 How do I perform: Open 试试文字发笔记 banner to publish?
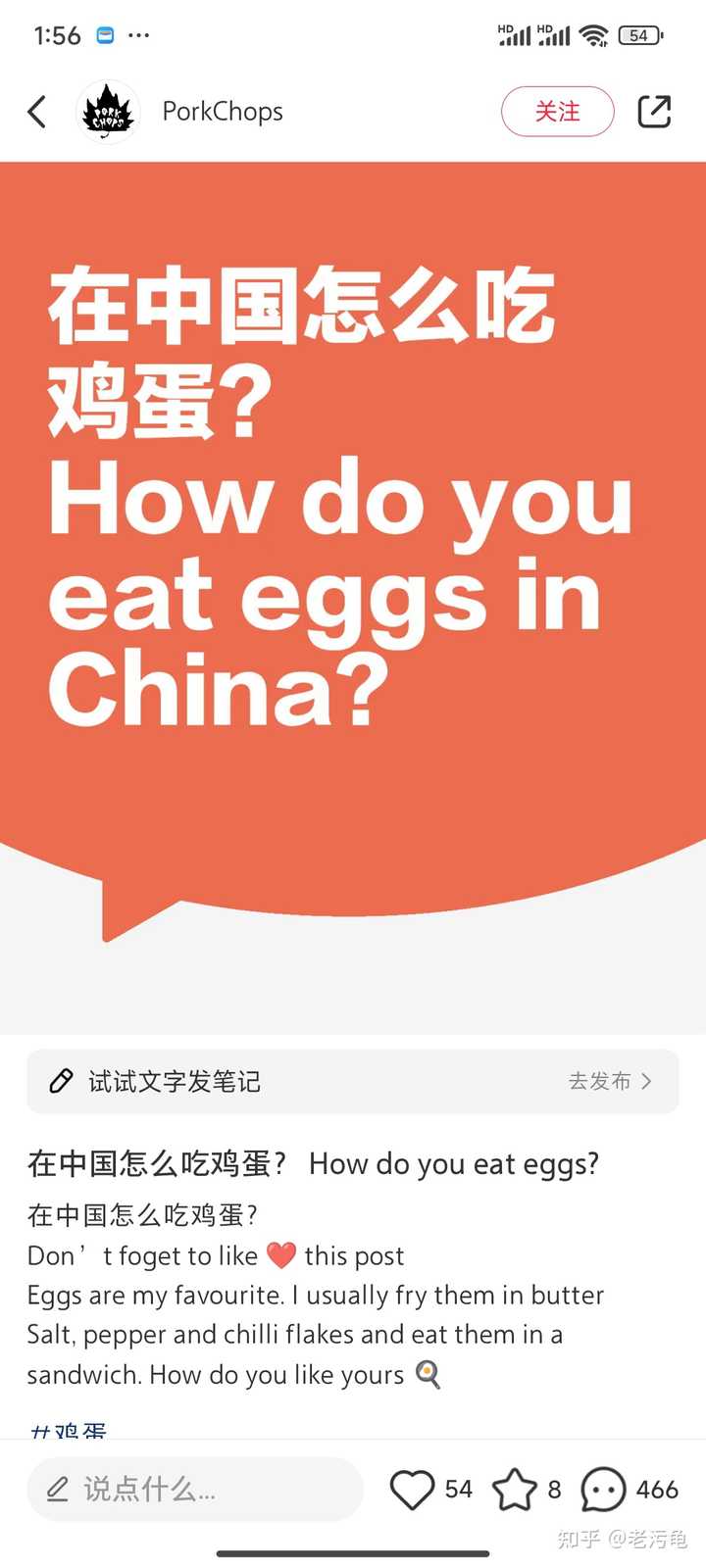click(x=353, y=1081)
